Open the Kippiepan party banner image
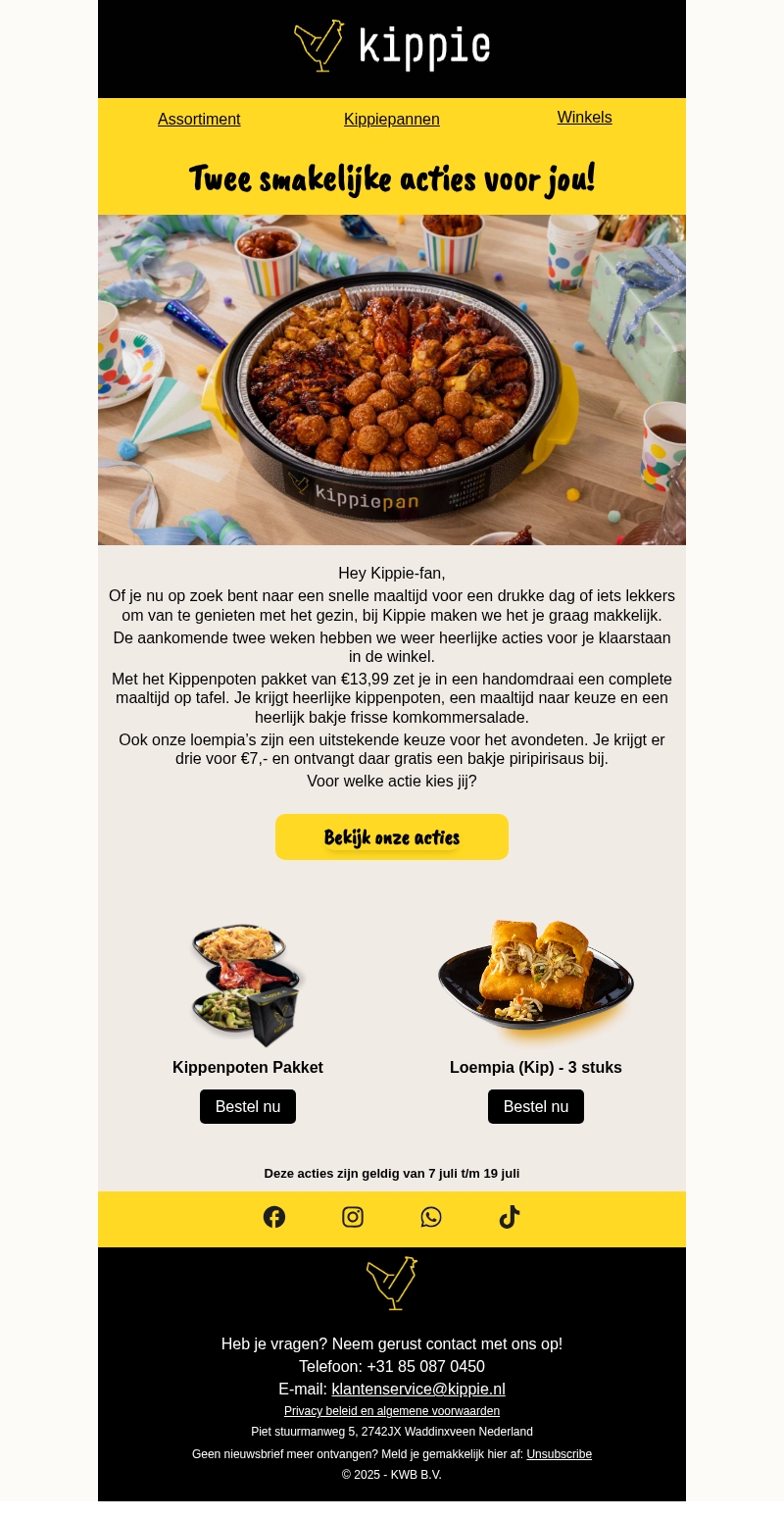This screenshot has width=784, height=1518. 392,379
